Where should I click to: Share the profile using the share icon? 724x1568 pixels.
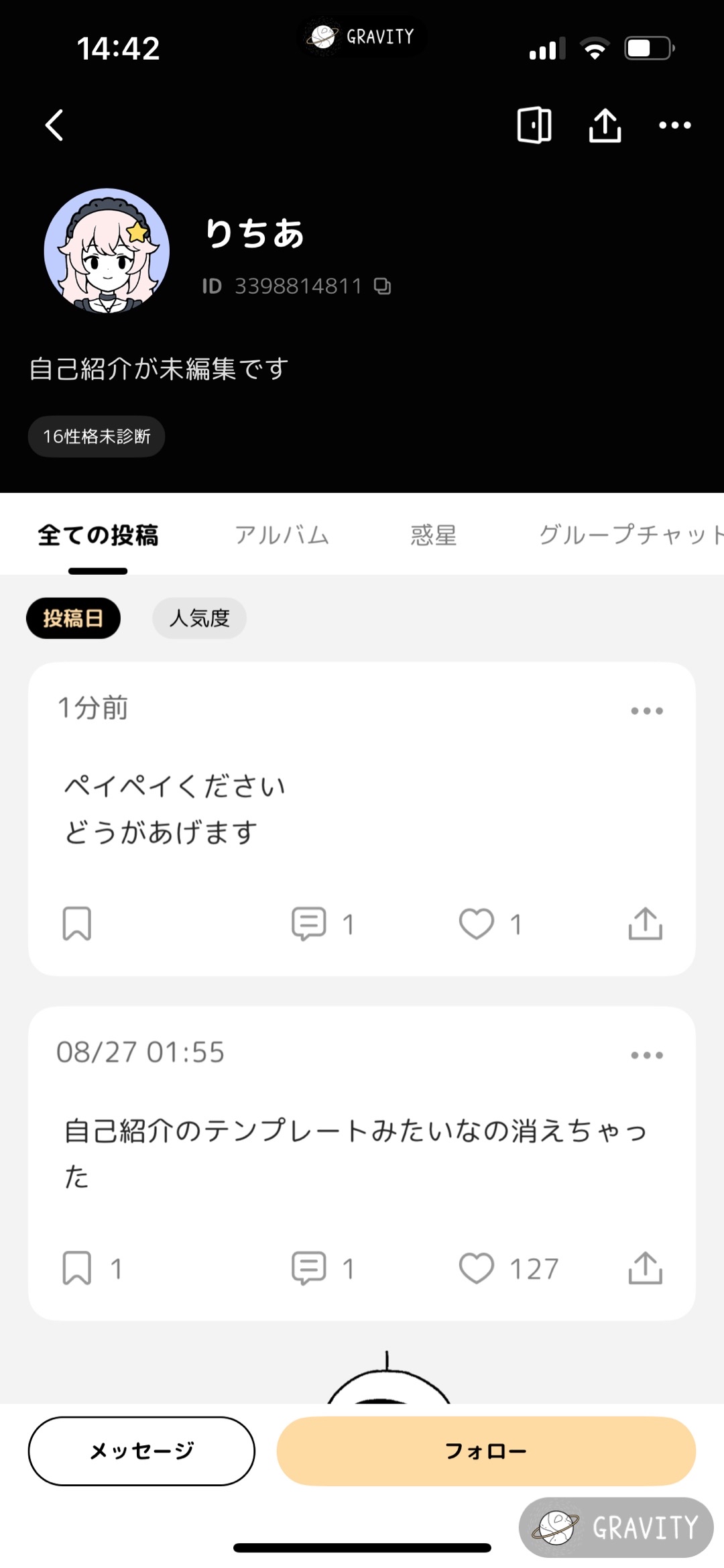tap(604, 126)
